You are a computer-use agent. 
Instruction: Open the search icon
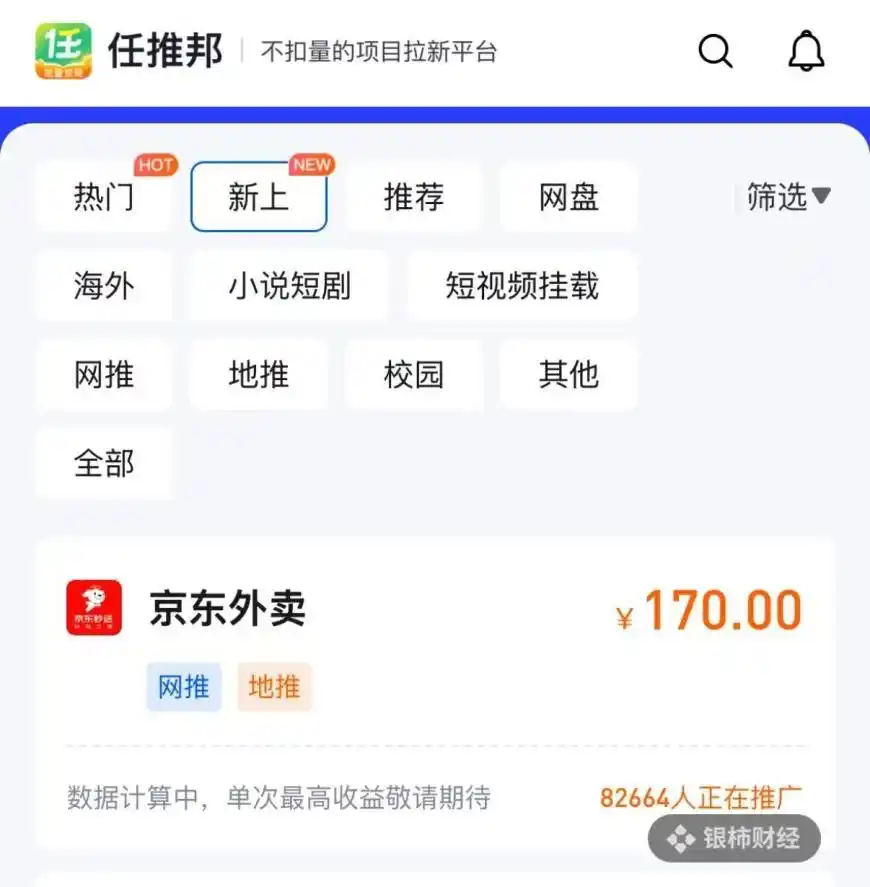(714, 50)
